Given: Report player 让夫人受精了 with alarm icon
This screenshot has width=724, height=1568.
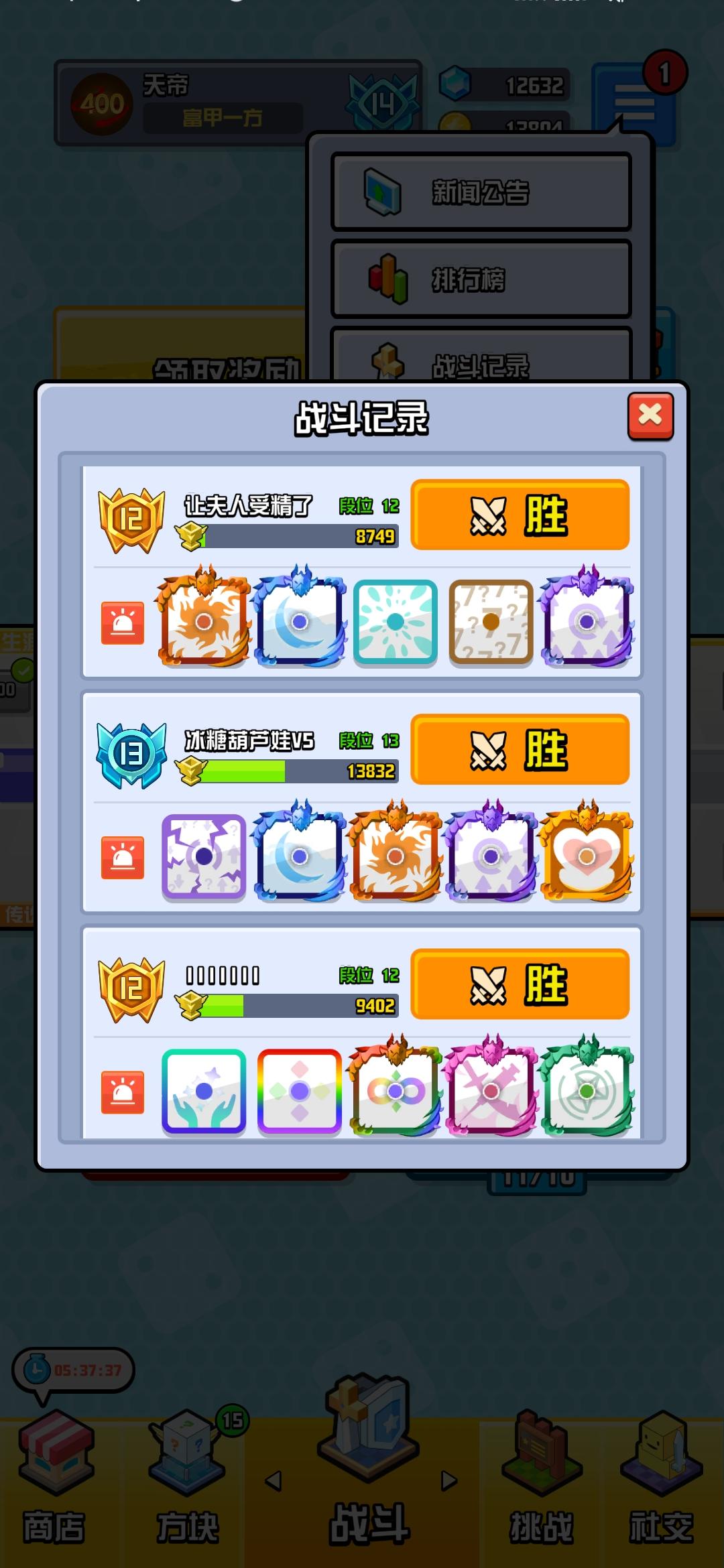Looking at the screenshot, I should pyautogui.click(x=123, y=623).
